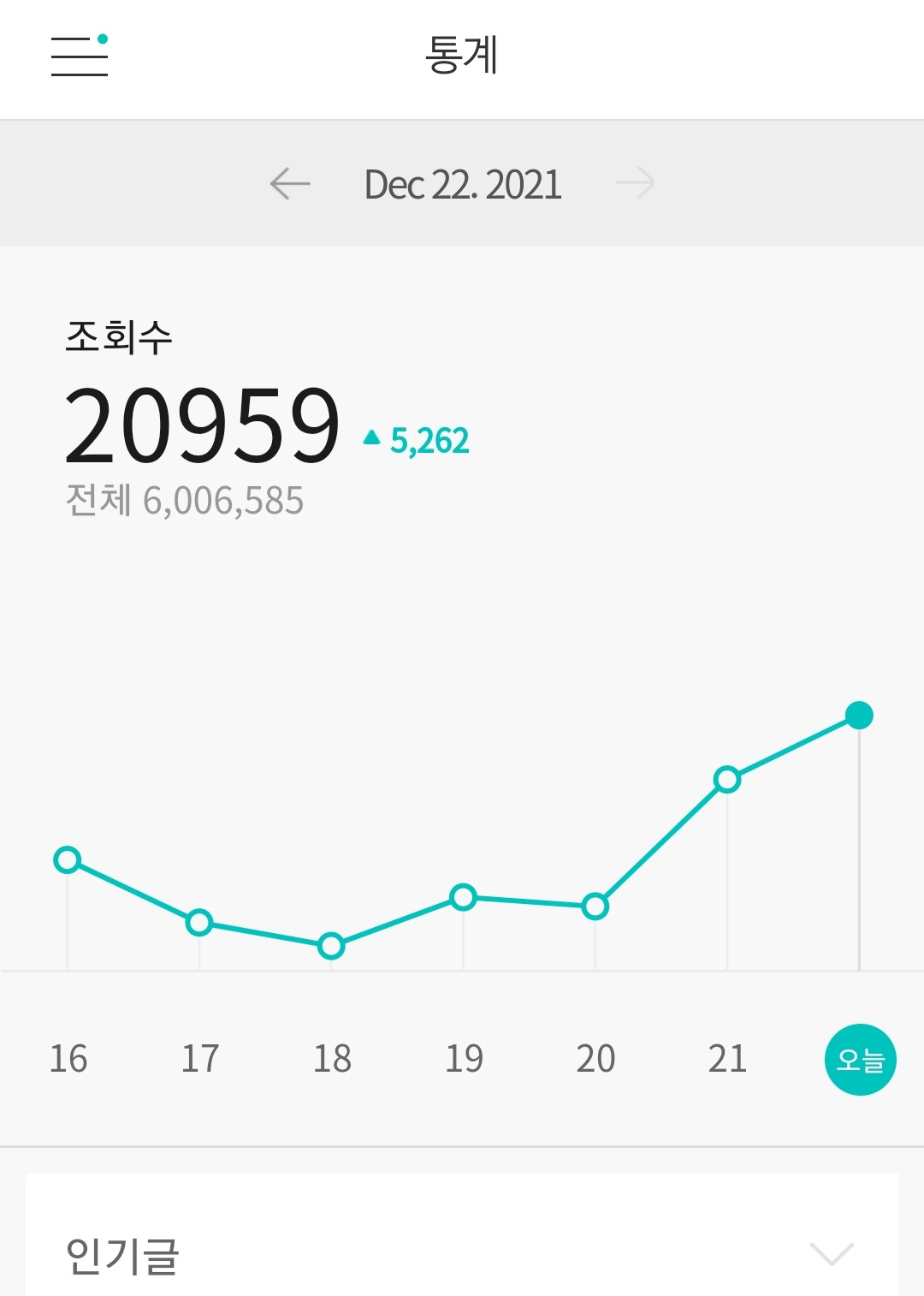Image resolution: width=924 pixels, height=1296 pixels.
Task: Go to the previous date with left arrow
Action: [x=290, y=184]
